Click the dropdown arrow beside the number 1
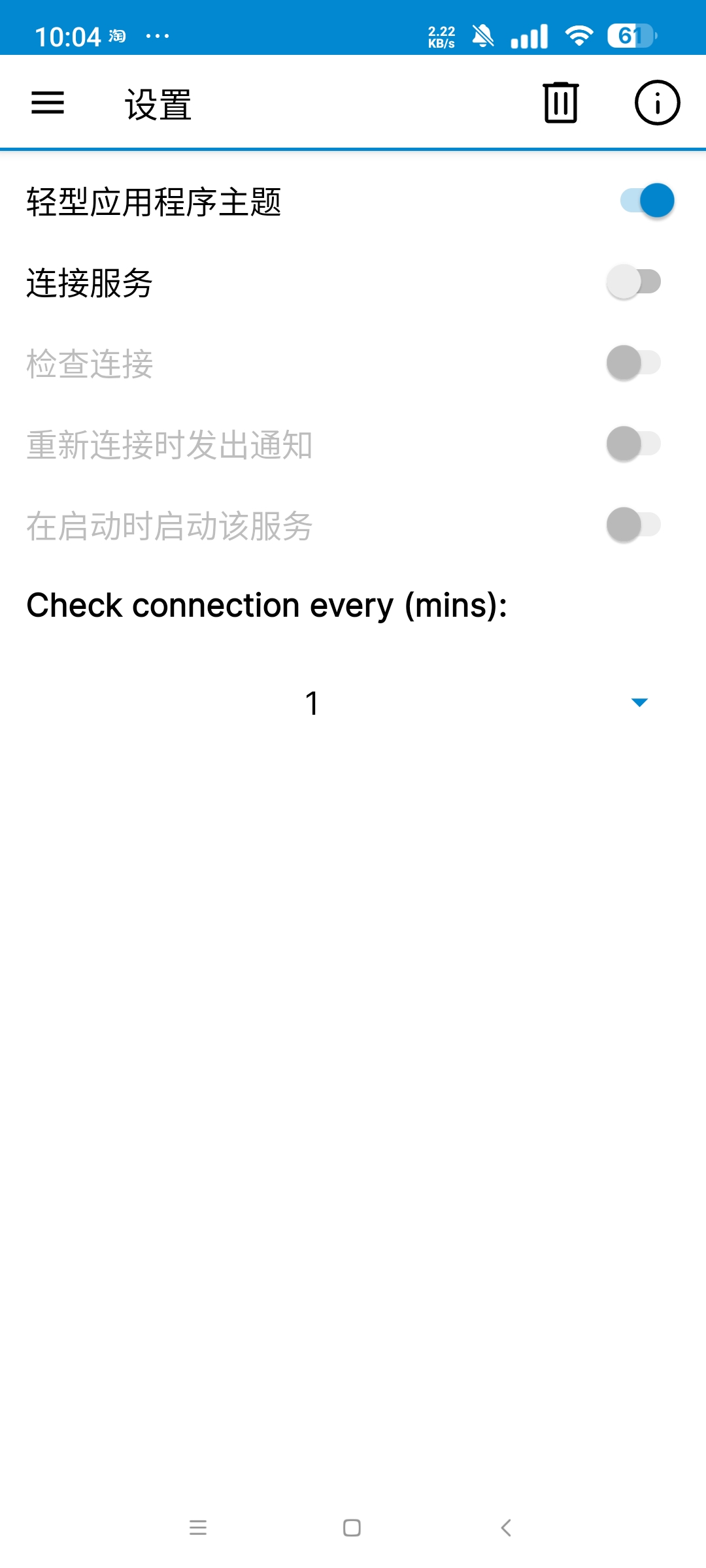The height and width of the screenshot is (1568, 706). [637, 704]
